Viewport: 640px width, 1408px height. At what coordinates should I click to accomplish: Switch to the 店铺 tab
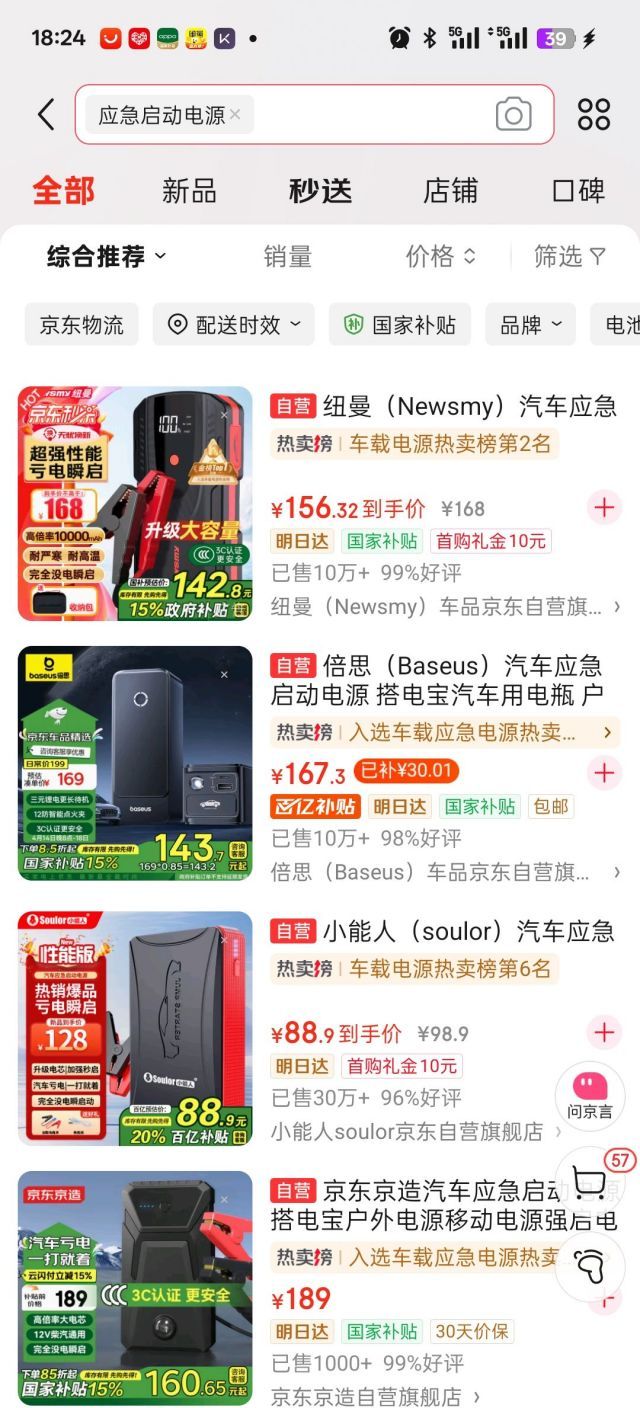pos(450,191)
